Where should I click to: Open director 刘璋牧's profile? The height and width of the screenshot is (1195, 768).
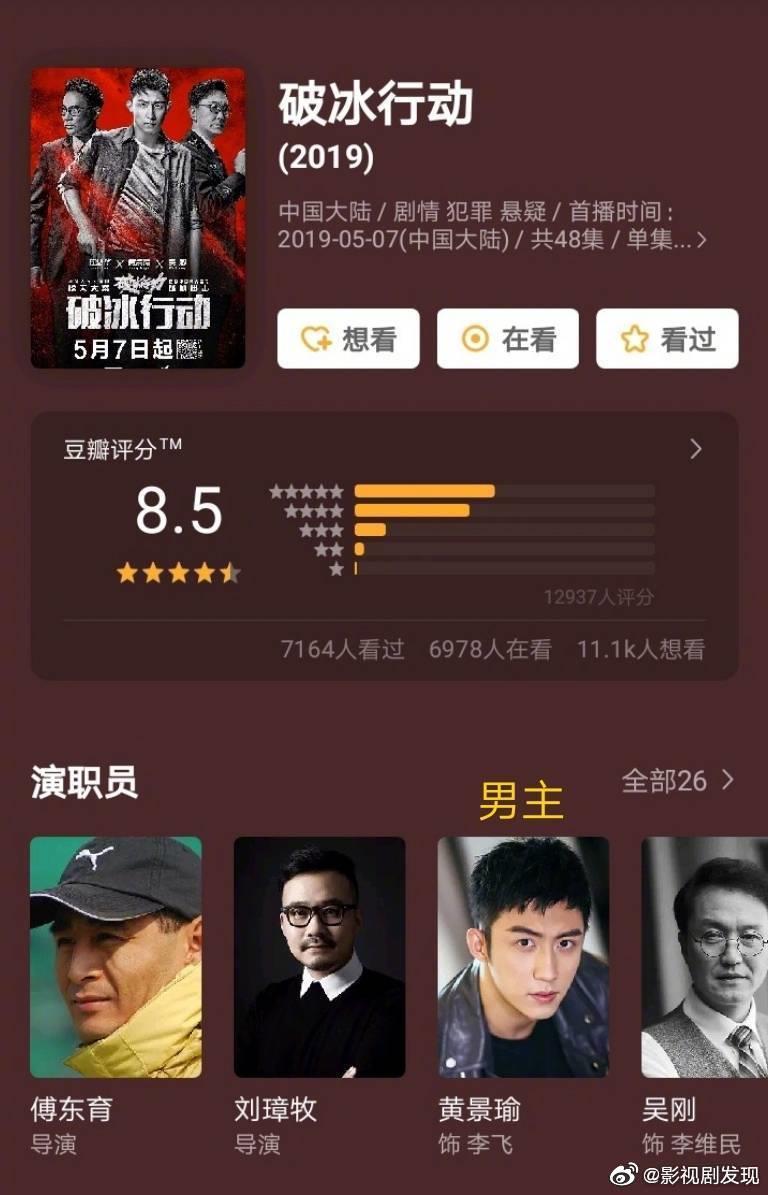coord(319,956)
